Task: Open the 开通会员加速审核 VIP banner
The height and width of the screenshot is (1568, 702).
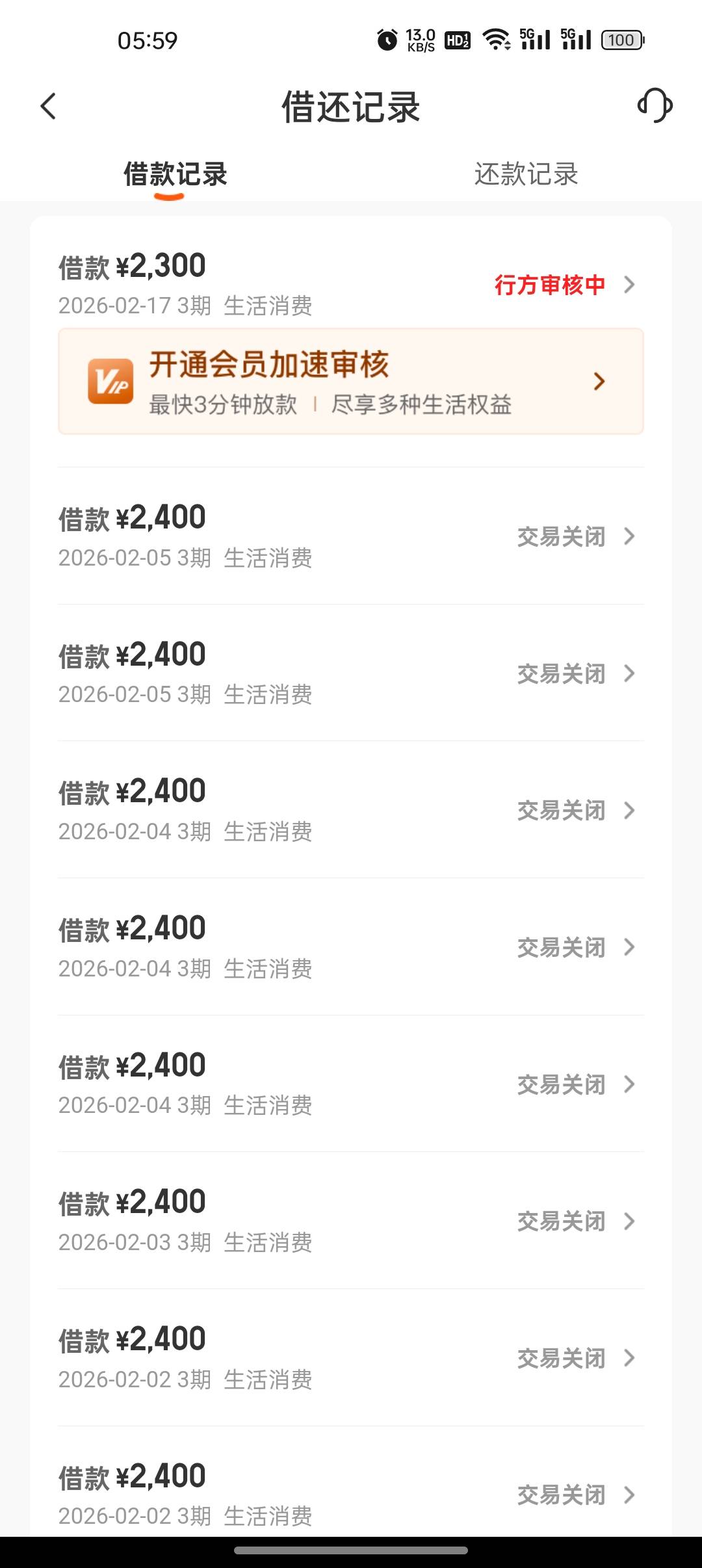Action: pos(351,382)
